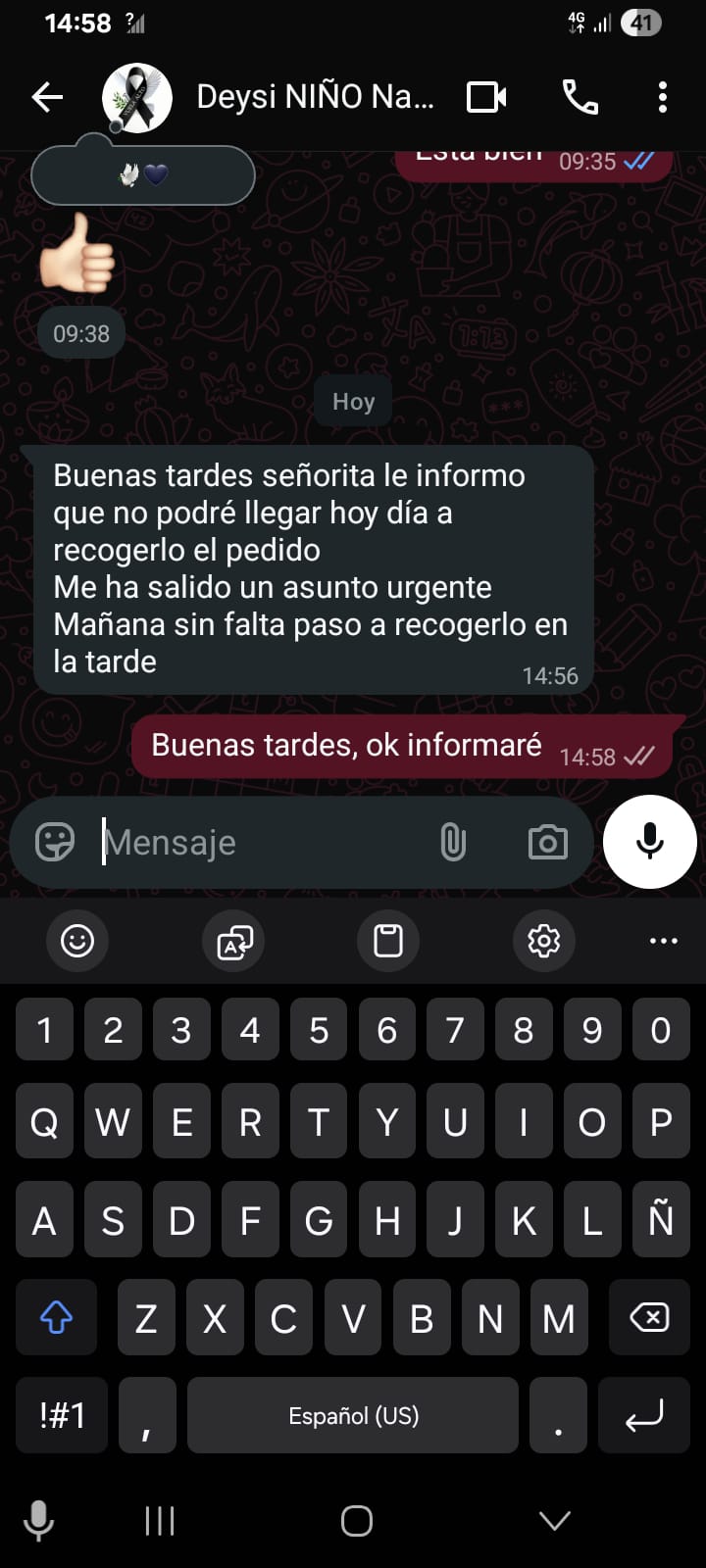The width and height of the screenshot is (706, 1568).
Task: Open the keyboard clipboard
Action: (x=388, y=941)
